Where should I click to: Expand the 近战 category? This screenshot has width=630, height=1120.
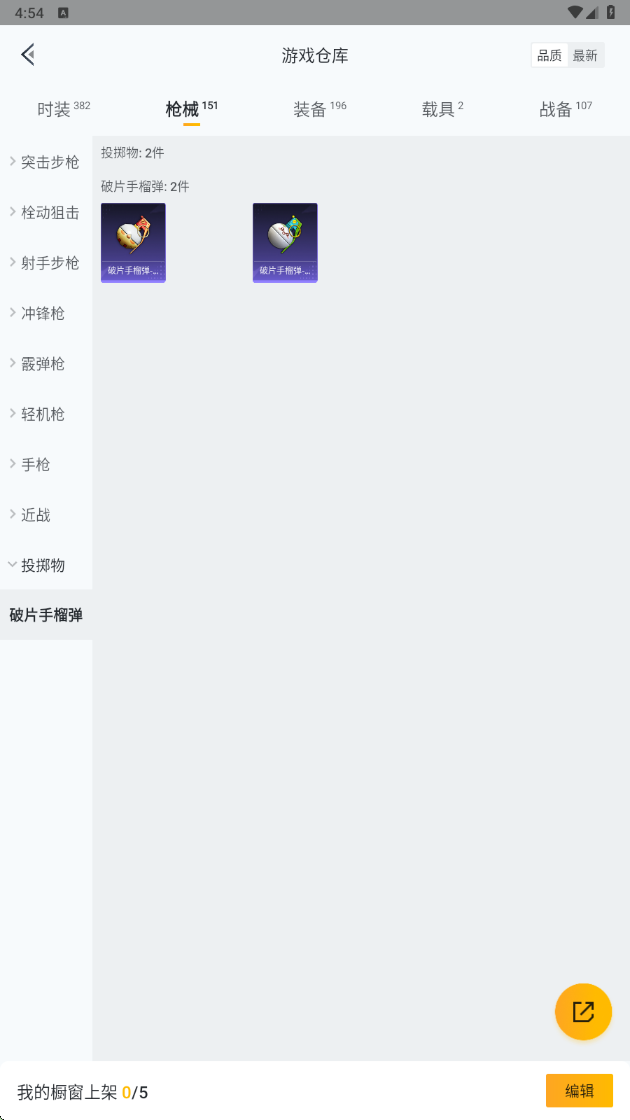pyautogui.click(x=46, y=514)
